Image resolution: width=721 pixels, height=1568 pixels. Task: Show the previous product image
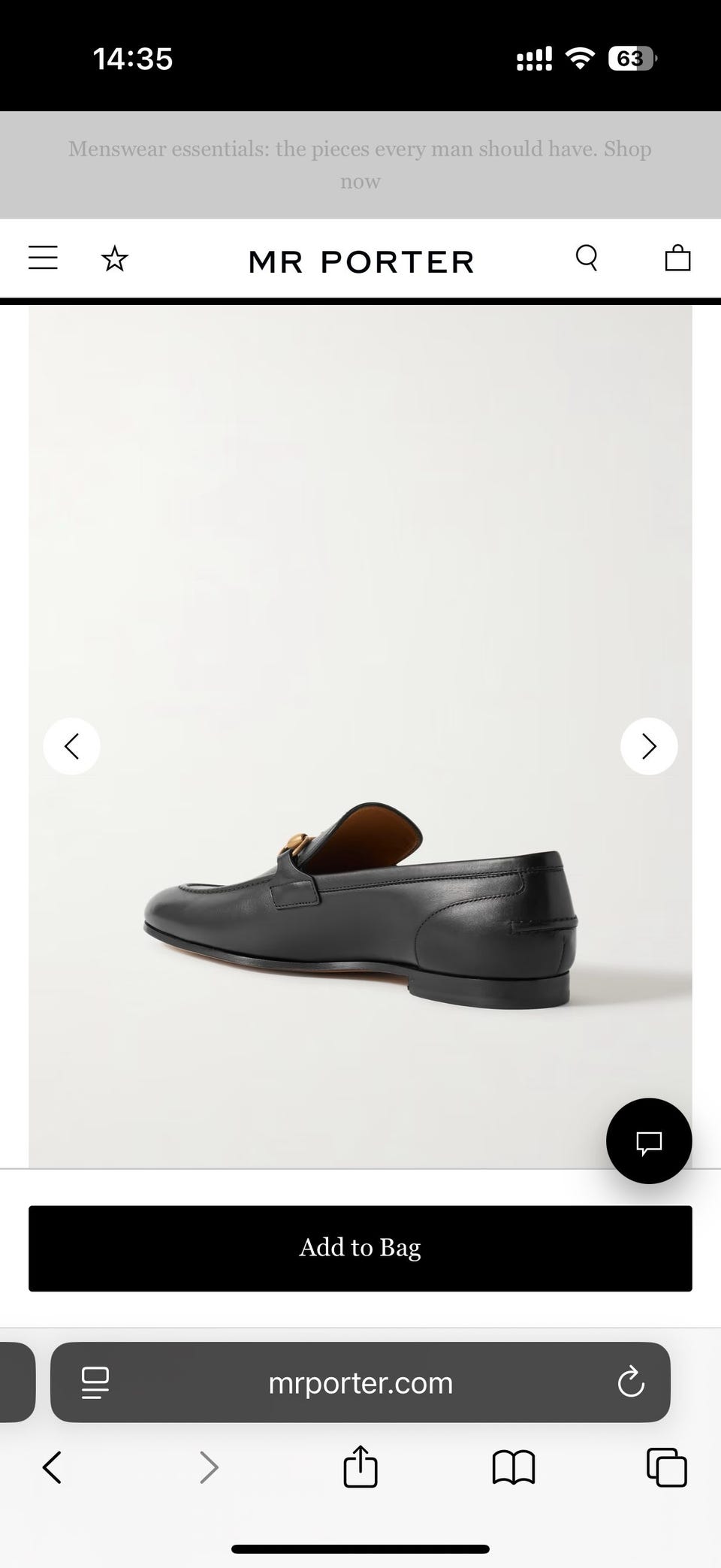[71, 746]
